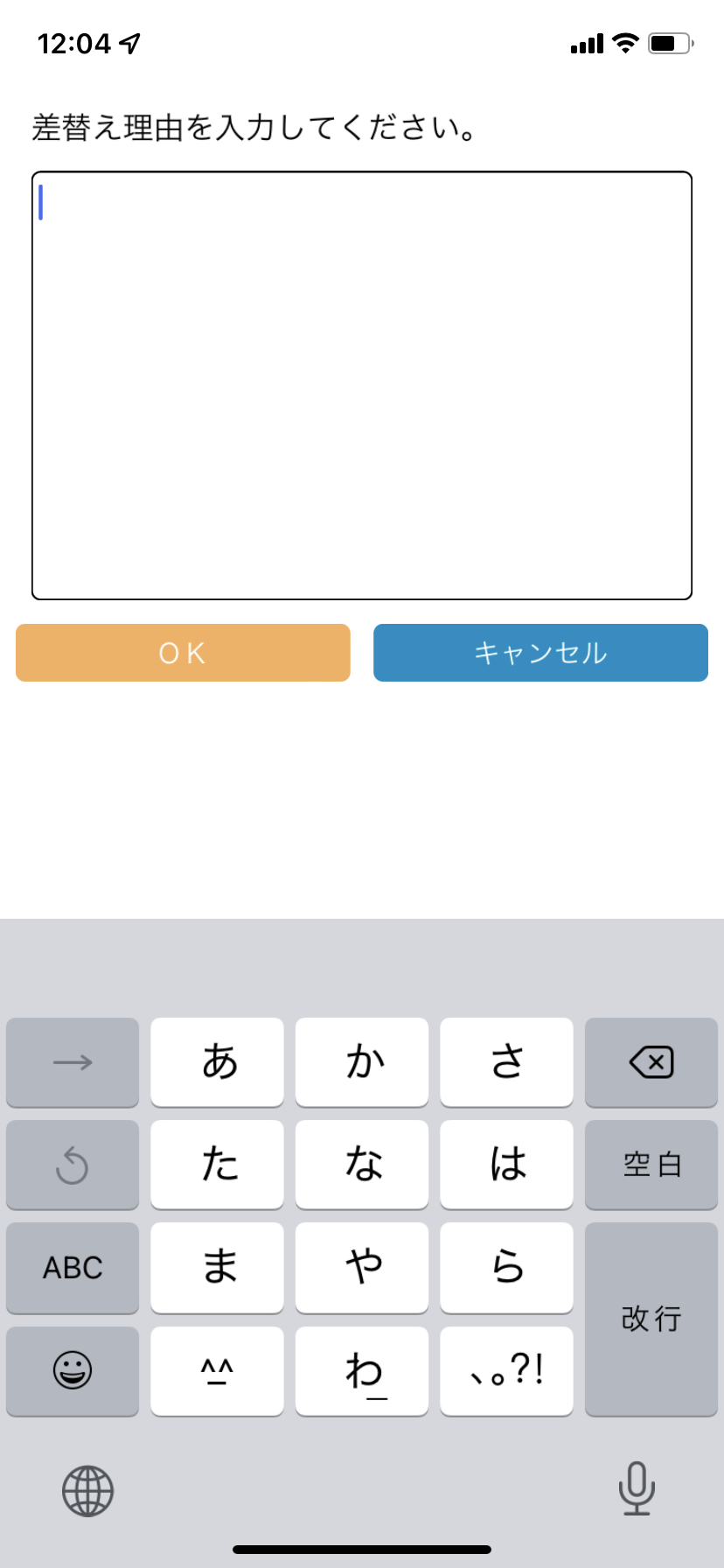Screen dimensions: 724x1568
Task: Open the emoji keyboard
Action: pyautogui.click(x=73, y=1370)
